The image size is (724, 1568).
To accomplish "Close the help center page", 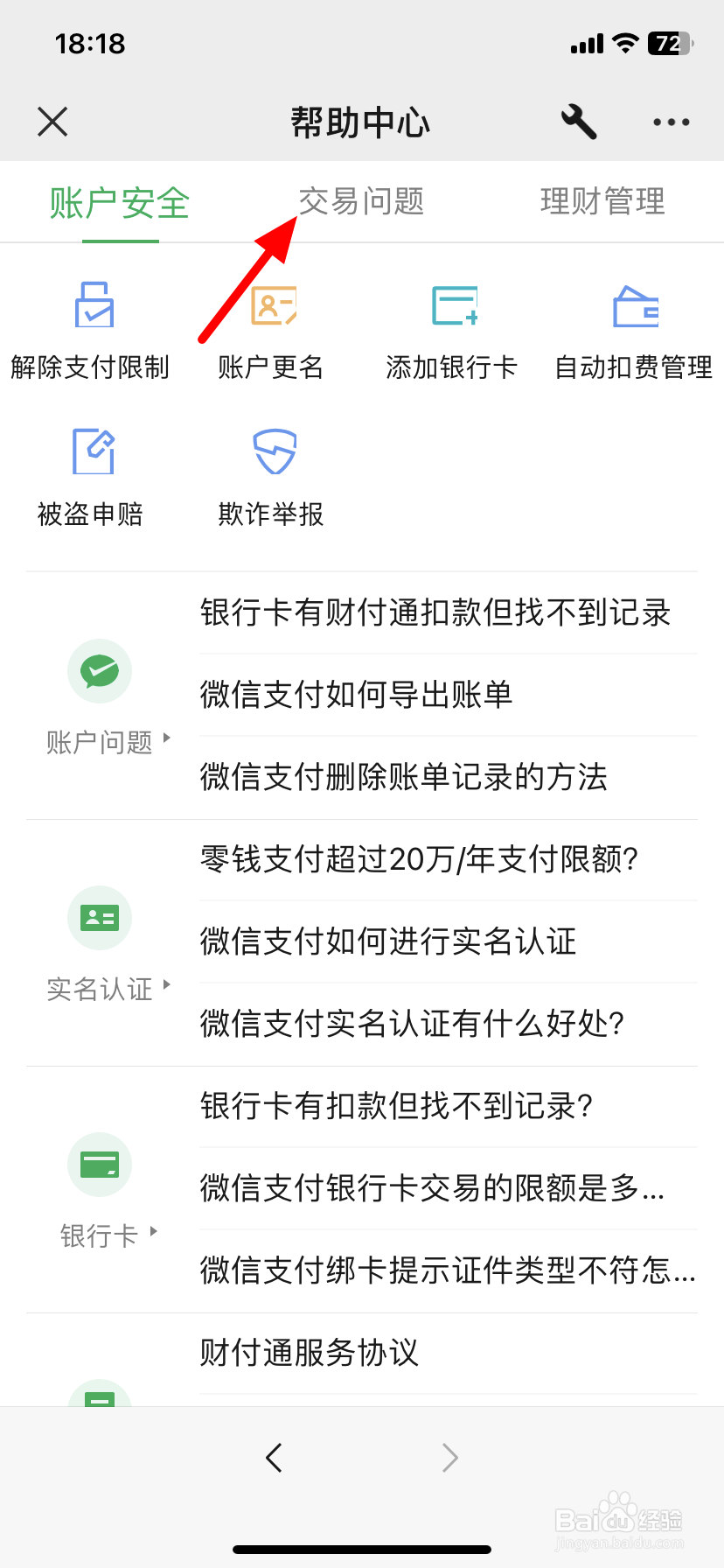I will tap(52, 122).
